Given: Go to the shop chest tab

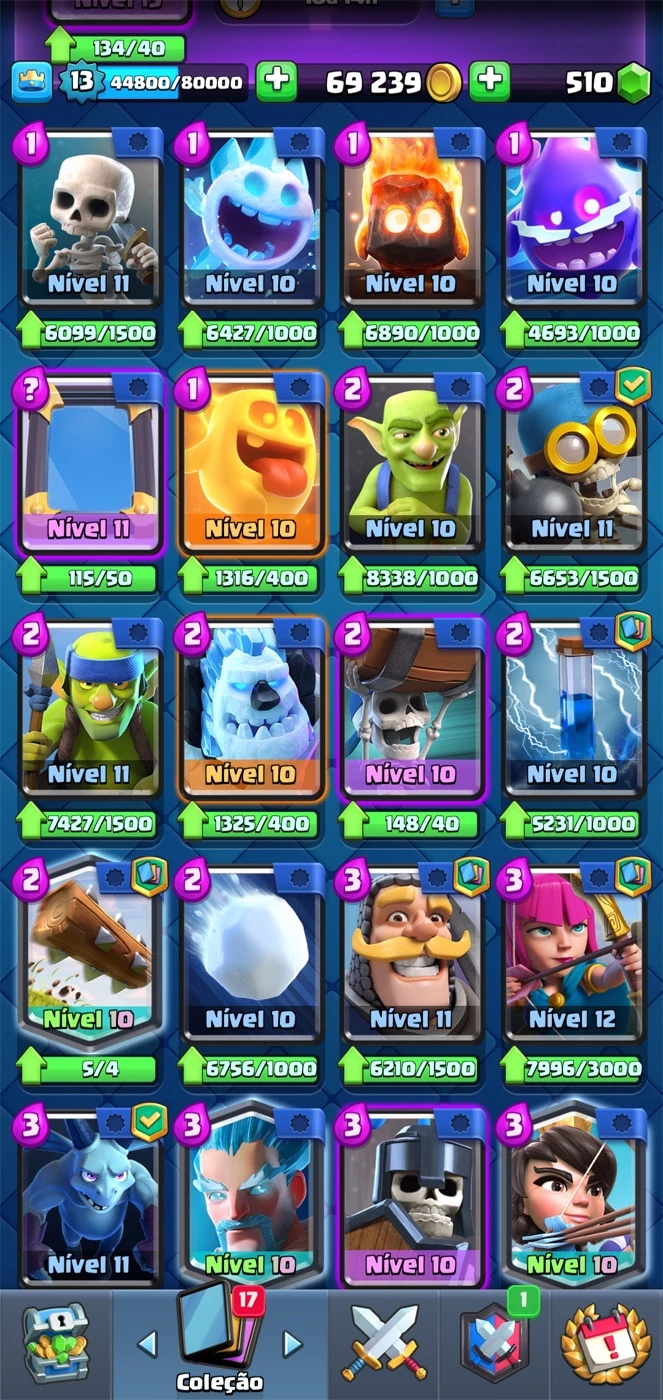Looking at the screenshot, I should (x=56, y=1345).
